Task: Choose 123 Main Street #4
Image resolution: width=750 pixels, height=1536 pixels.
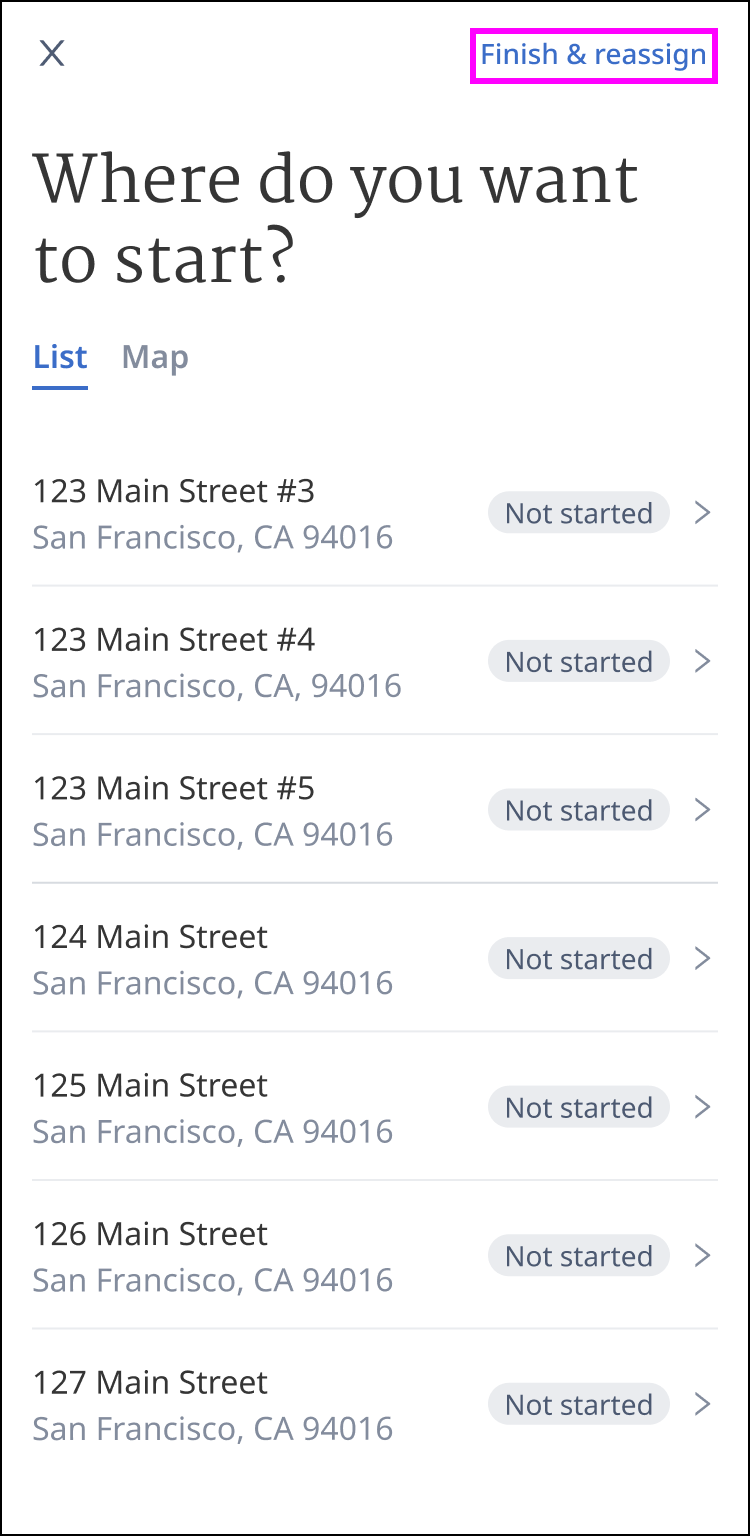Action: tap(374, 662)
